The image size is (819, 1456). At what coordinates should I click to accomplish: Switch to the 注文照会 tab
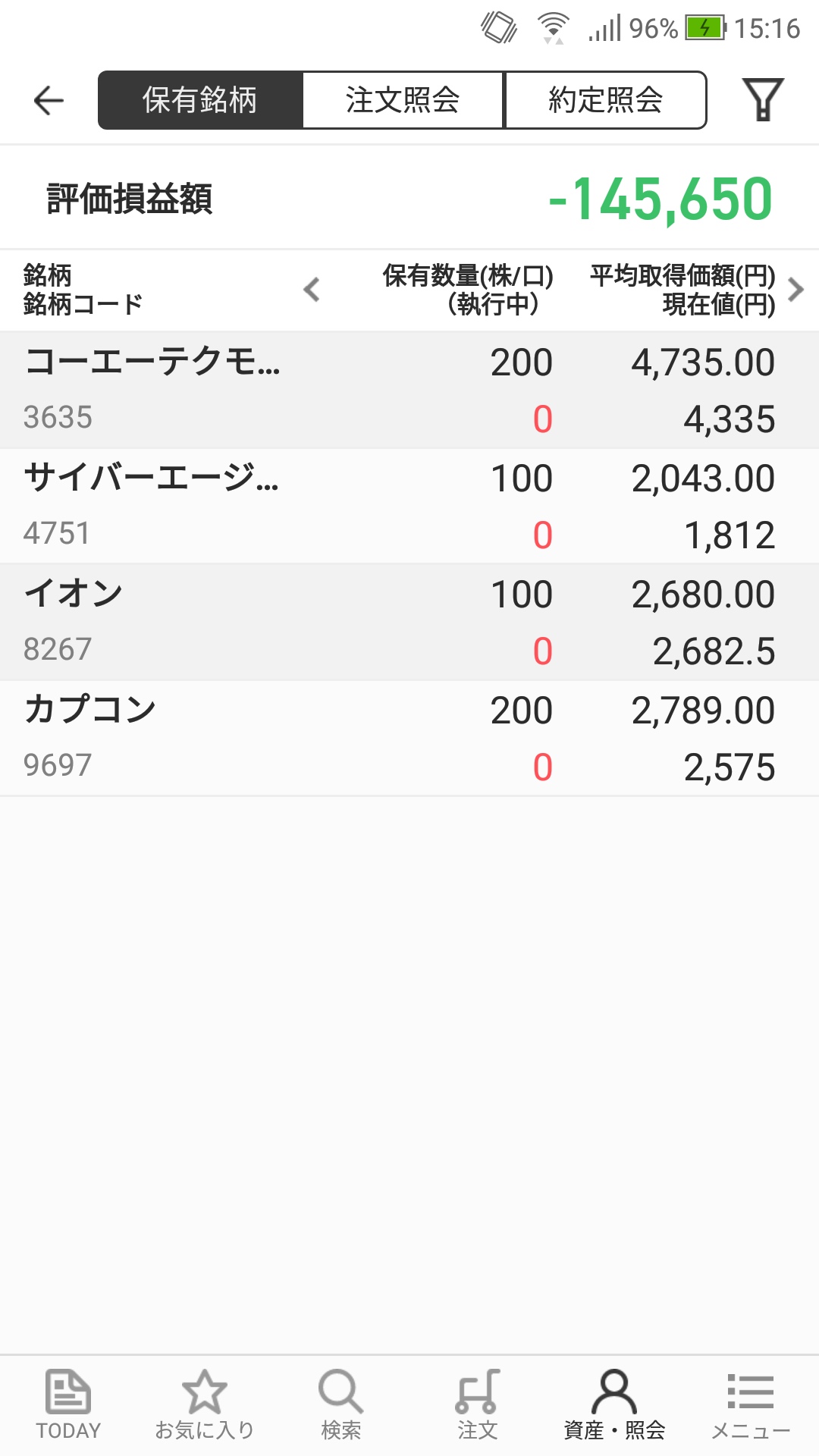[x=403, y=100]
